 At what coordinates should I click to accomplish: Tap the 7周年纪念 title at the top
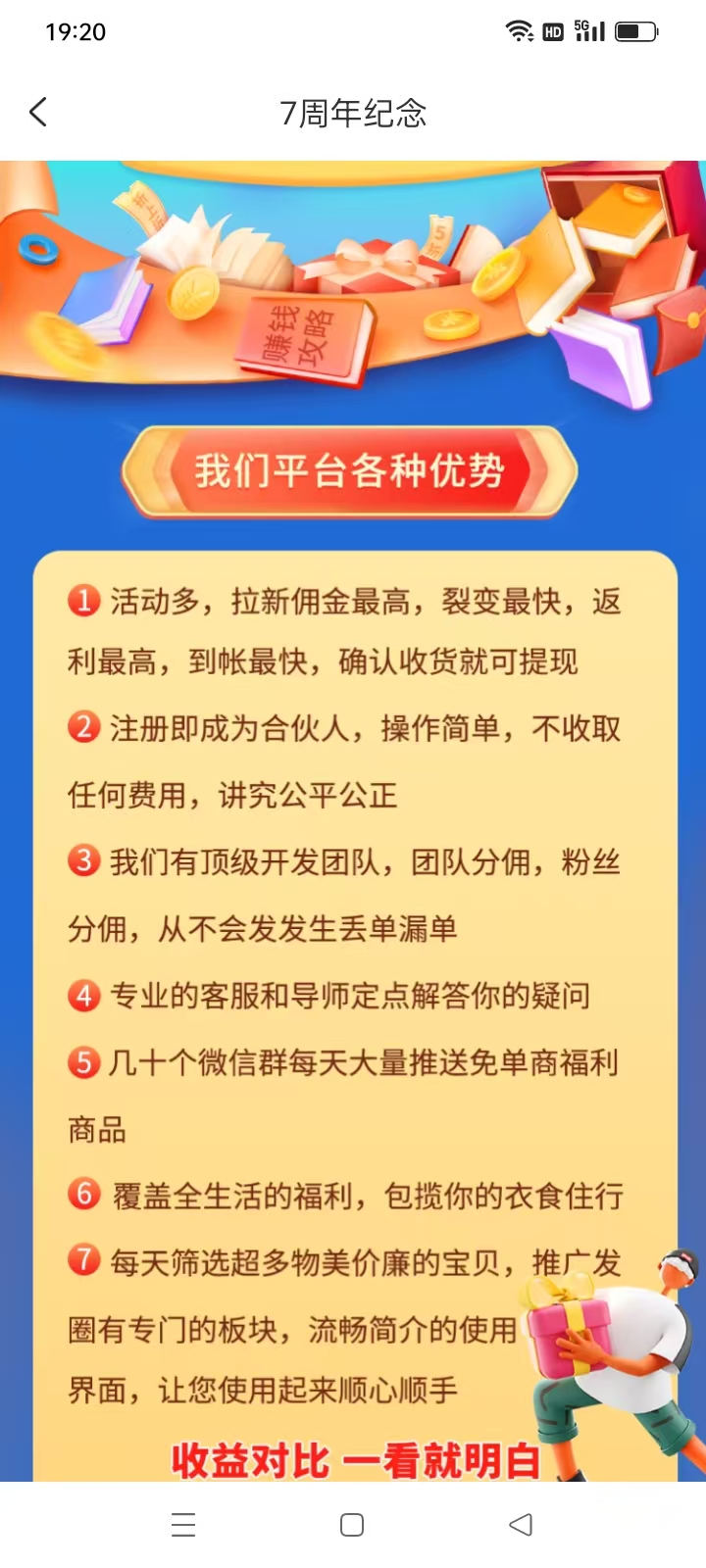[x=353, y=114]
